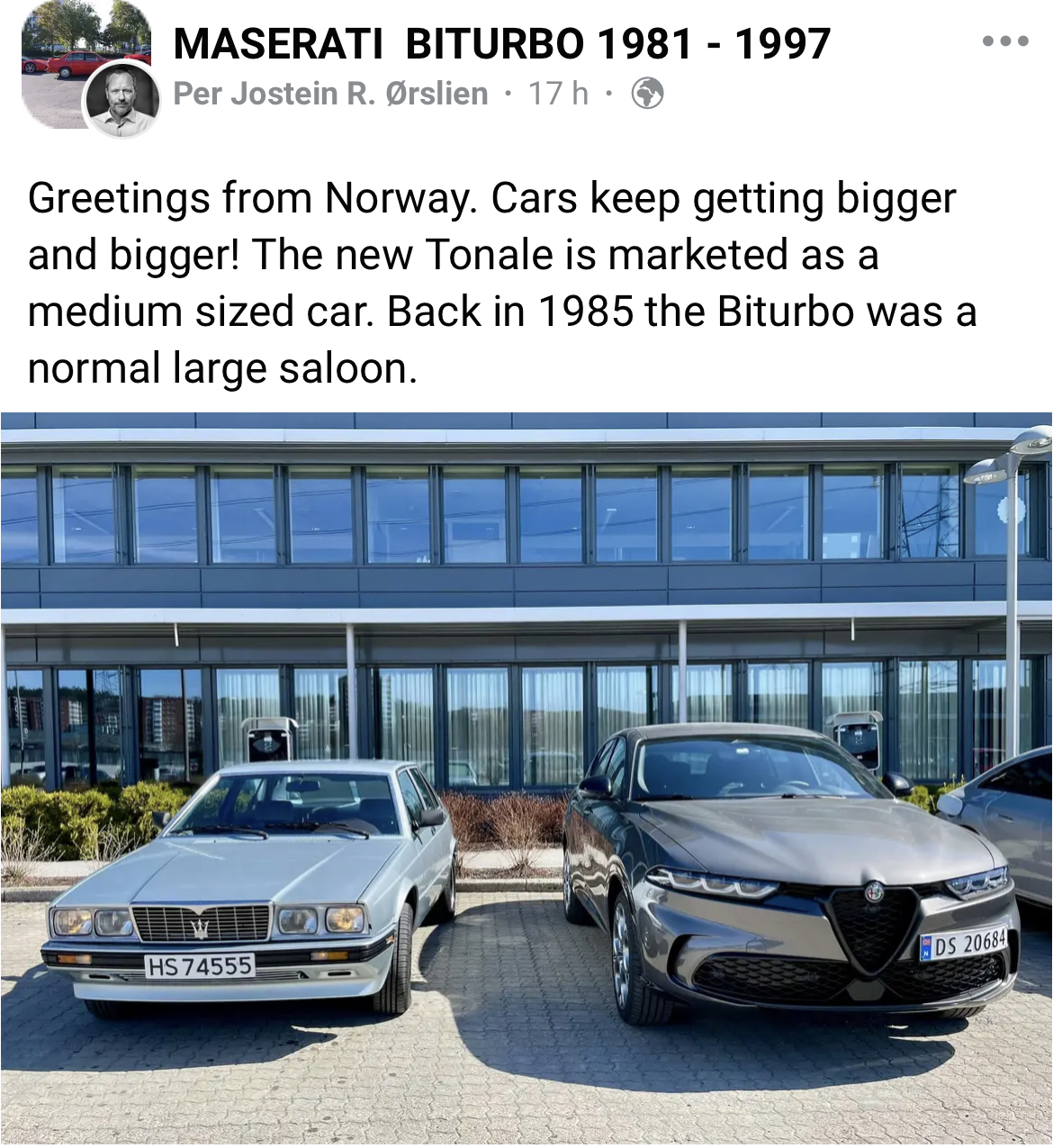Open the 17 h post timestamp
1053x1148 pixels.
point(558,94)
